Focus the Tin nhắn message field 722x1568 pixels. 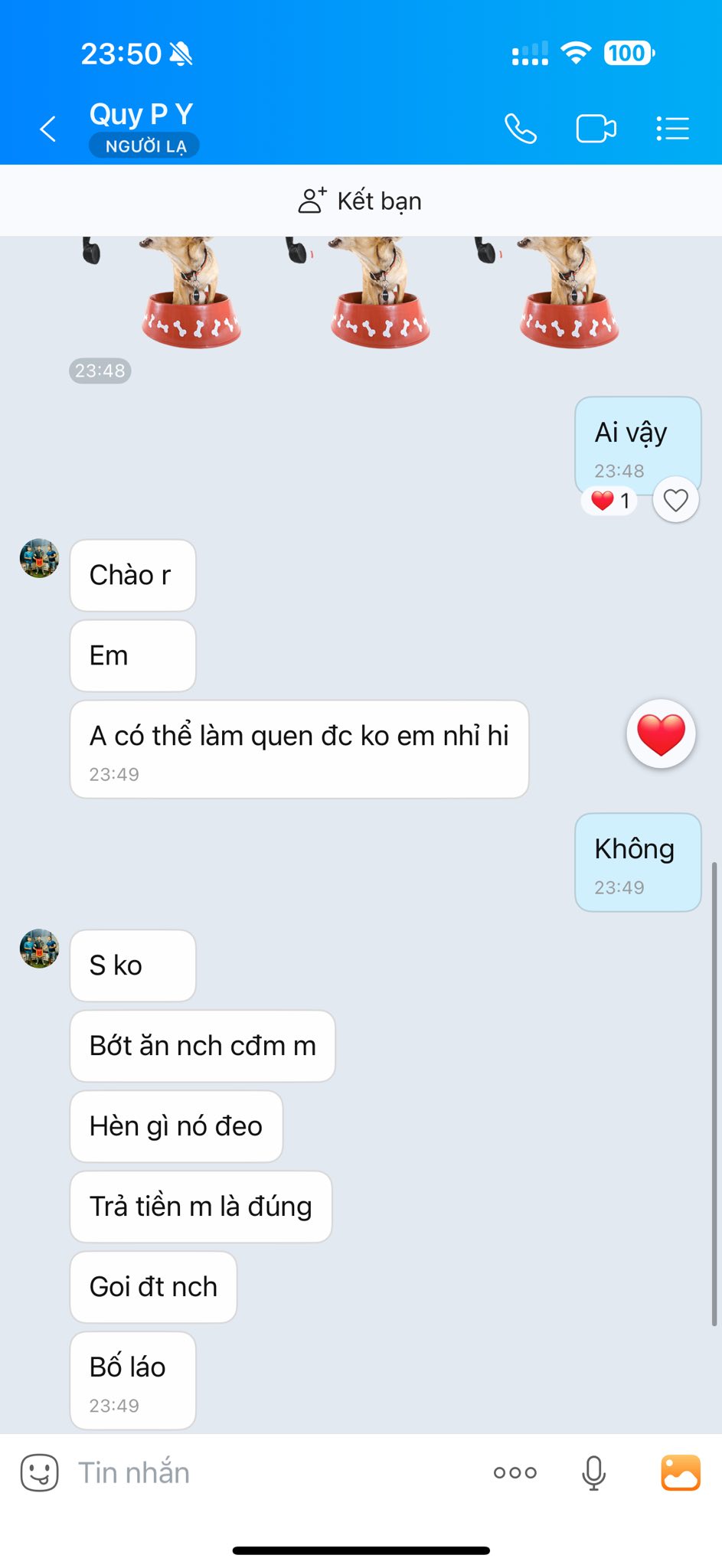click(268, 1472)
